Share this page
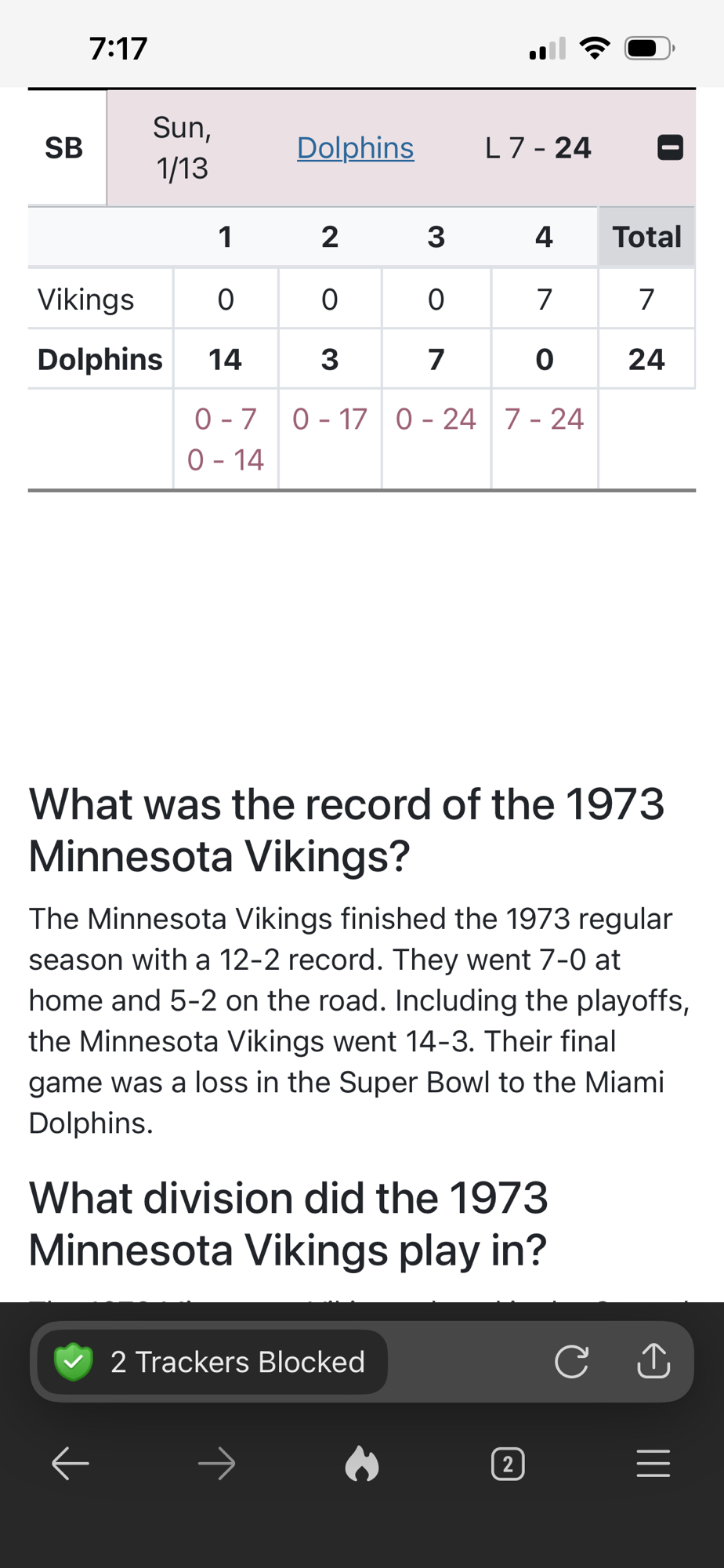The width and height of the screenshot is (724, 1568). pyautogui.click(x=653, y=1360)
